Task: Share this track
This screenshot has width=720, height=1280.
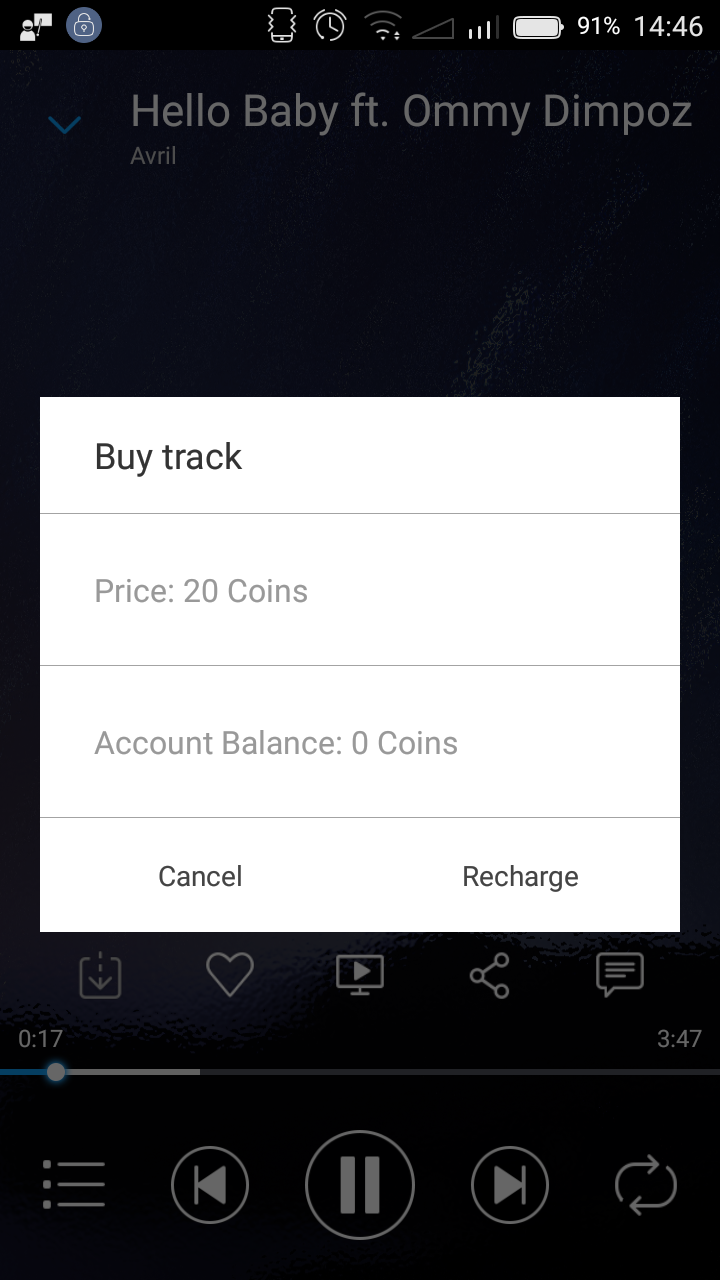Action: (489, 975)
